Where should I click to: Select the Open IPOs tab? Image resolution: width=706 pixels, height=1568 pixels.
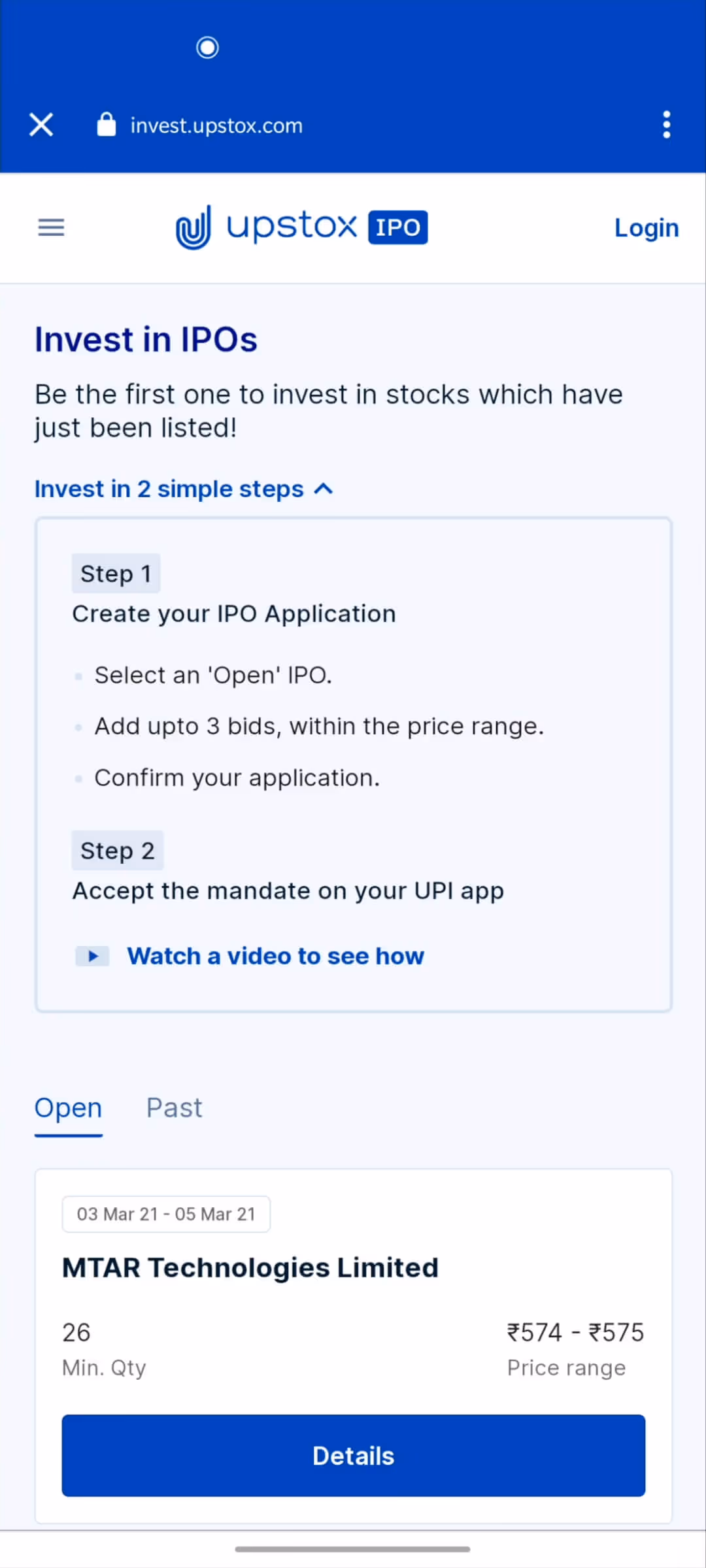click(68, 1108)
